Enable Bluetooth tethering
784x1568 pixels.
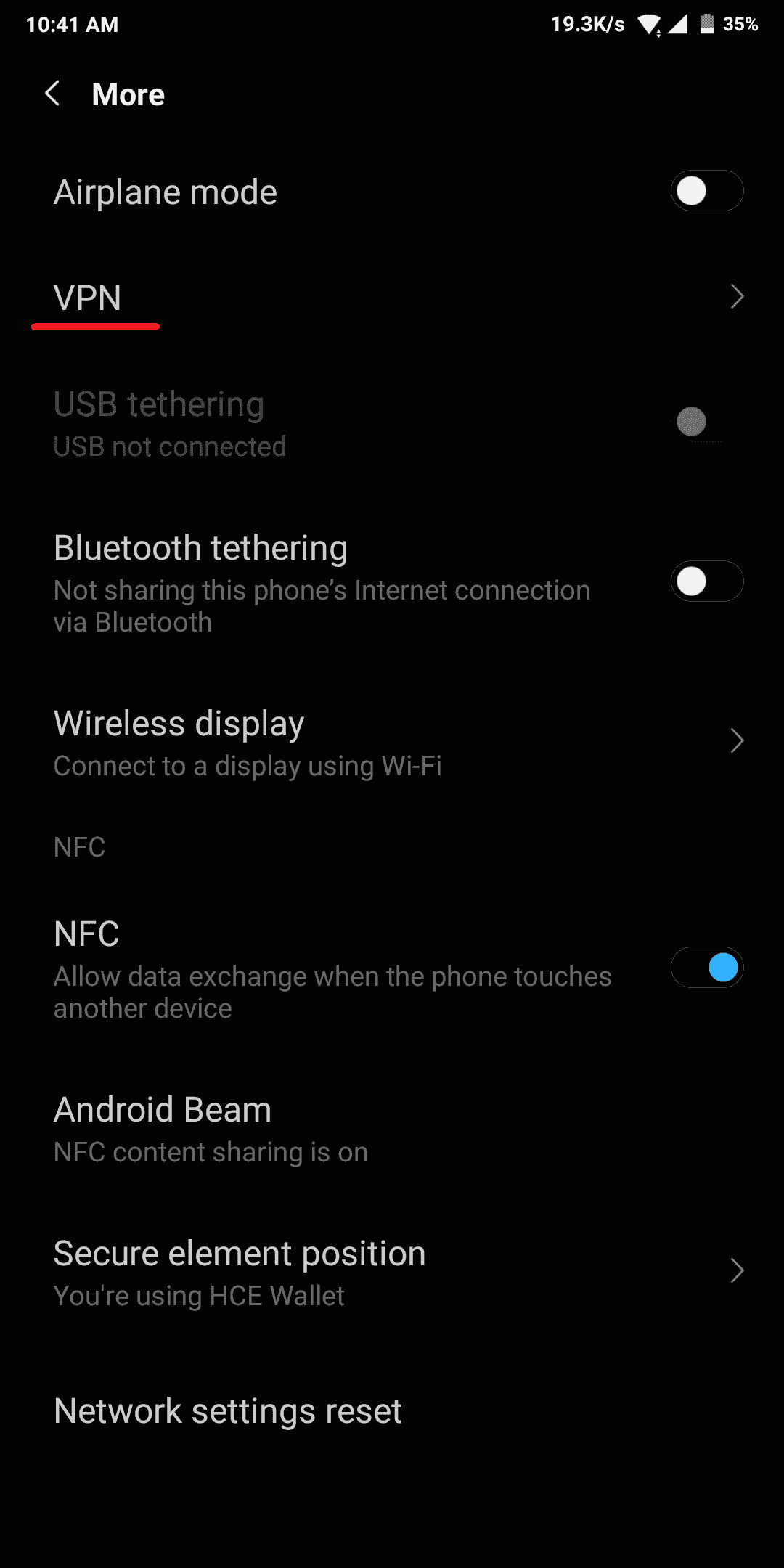[x=706, y=581]
